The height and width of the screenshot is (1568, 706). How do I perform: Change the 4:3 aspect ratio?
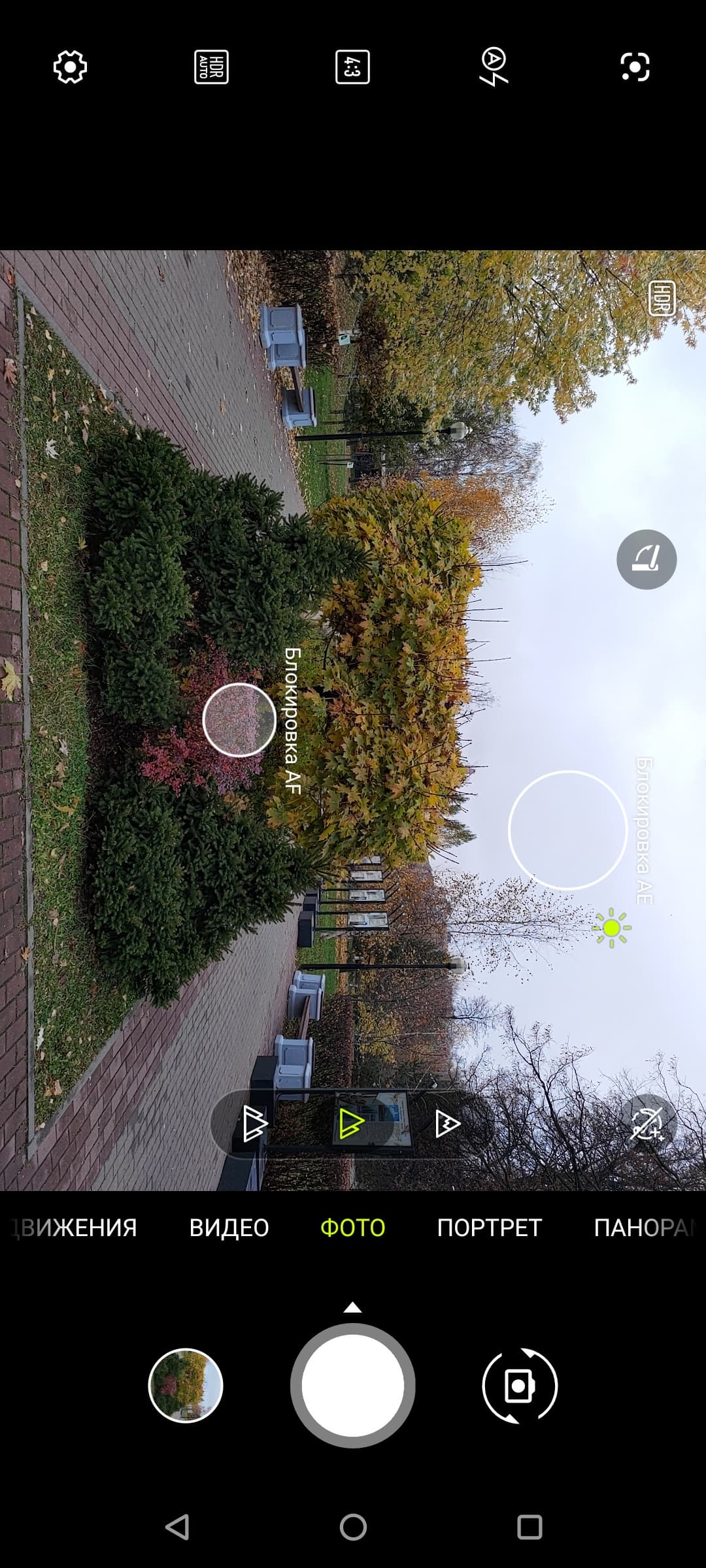(x=352, y=67)
